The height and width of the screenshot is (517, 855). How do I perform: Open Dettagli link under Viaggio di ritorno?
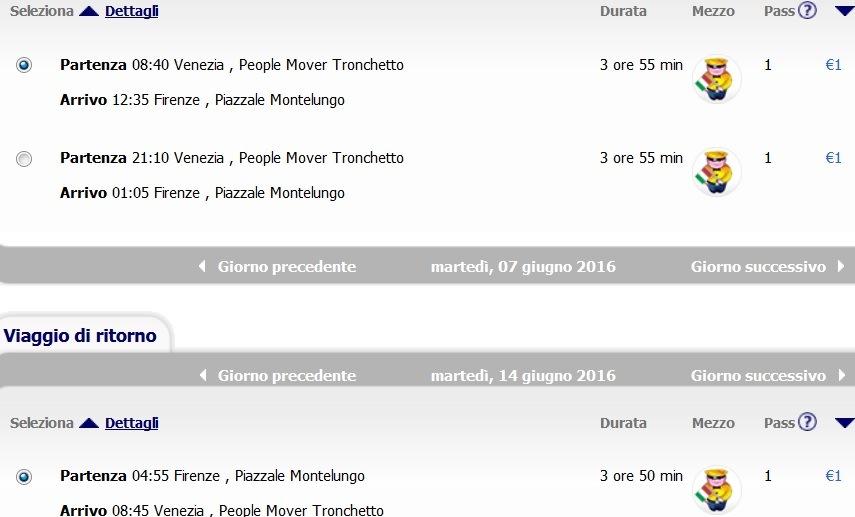pos(131,423)
